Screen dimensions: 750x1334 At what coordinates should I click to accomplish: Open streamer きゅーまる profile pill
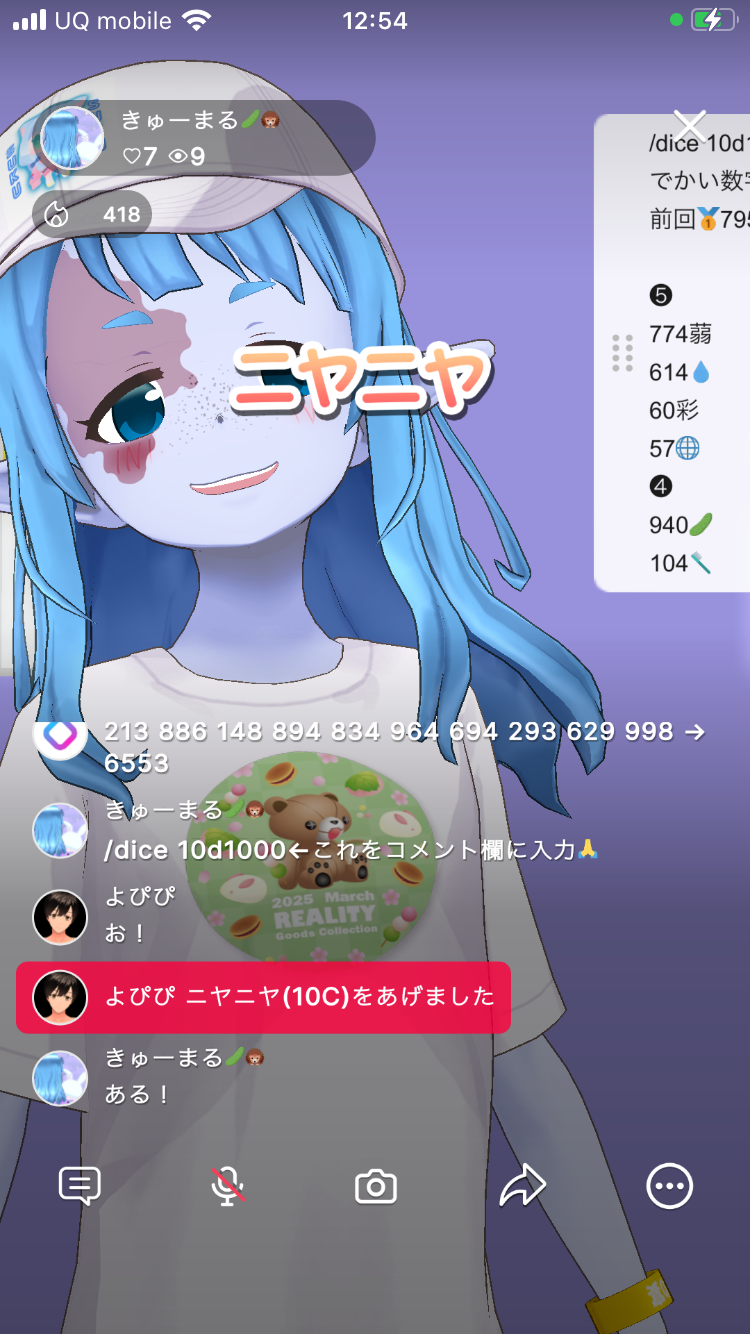[x=200, y=138]
